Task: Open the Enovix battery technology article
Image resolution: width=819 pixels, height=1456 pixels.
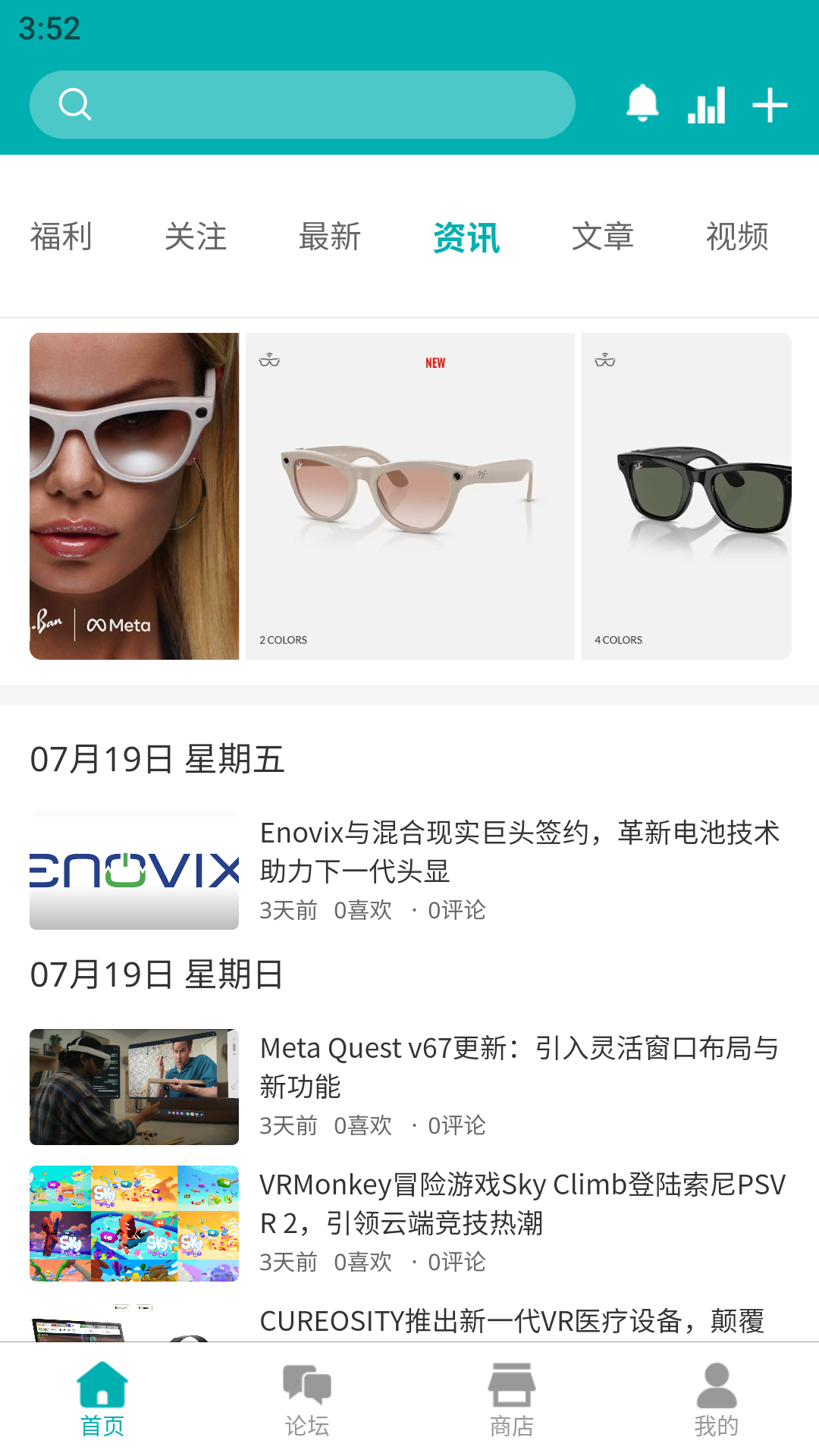Action: click(519, 852)
